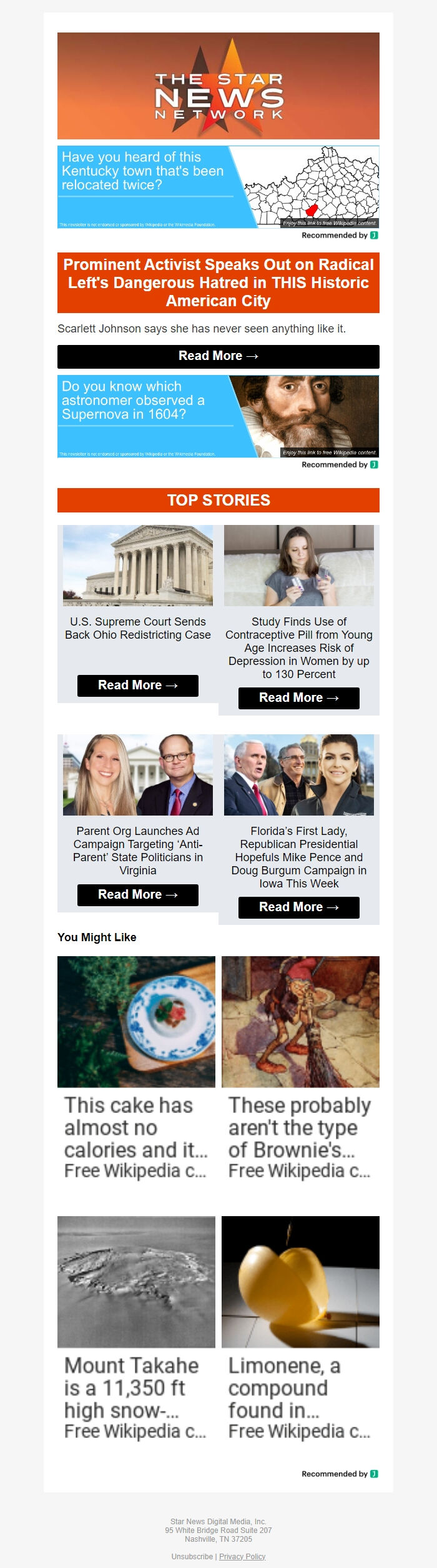Tap the Star News Network header banner
The width and height of the screenshot is (437, 1568).
point(218,86)
